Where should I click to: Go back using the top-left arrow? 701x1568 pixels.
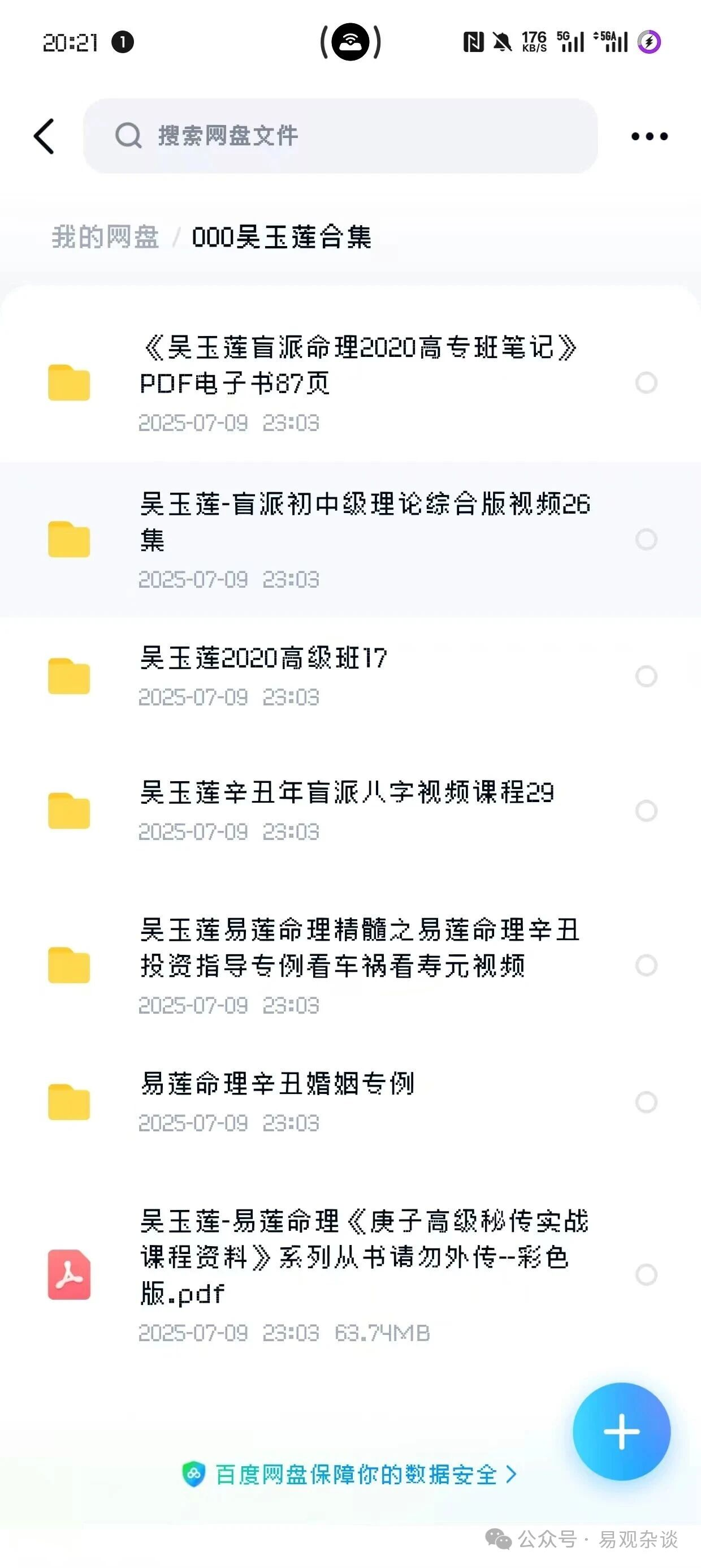coord(44,136)
